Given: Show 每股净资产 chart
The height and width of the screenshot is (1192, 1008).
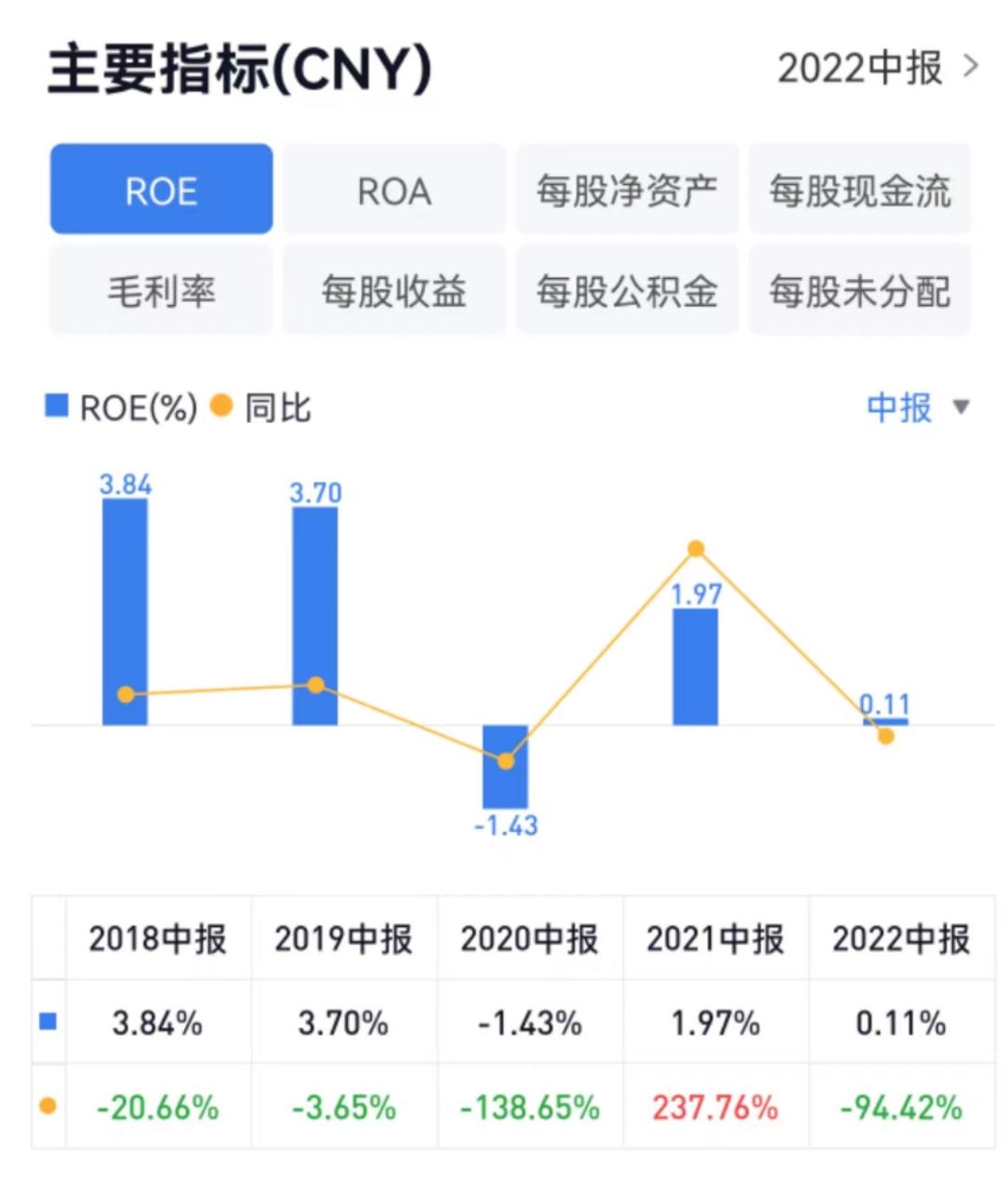Looking at the screenshot, I should point(627,191).
